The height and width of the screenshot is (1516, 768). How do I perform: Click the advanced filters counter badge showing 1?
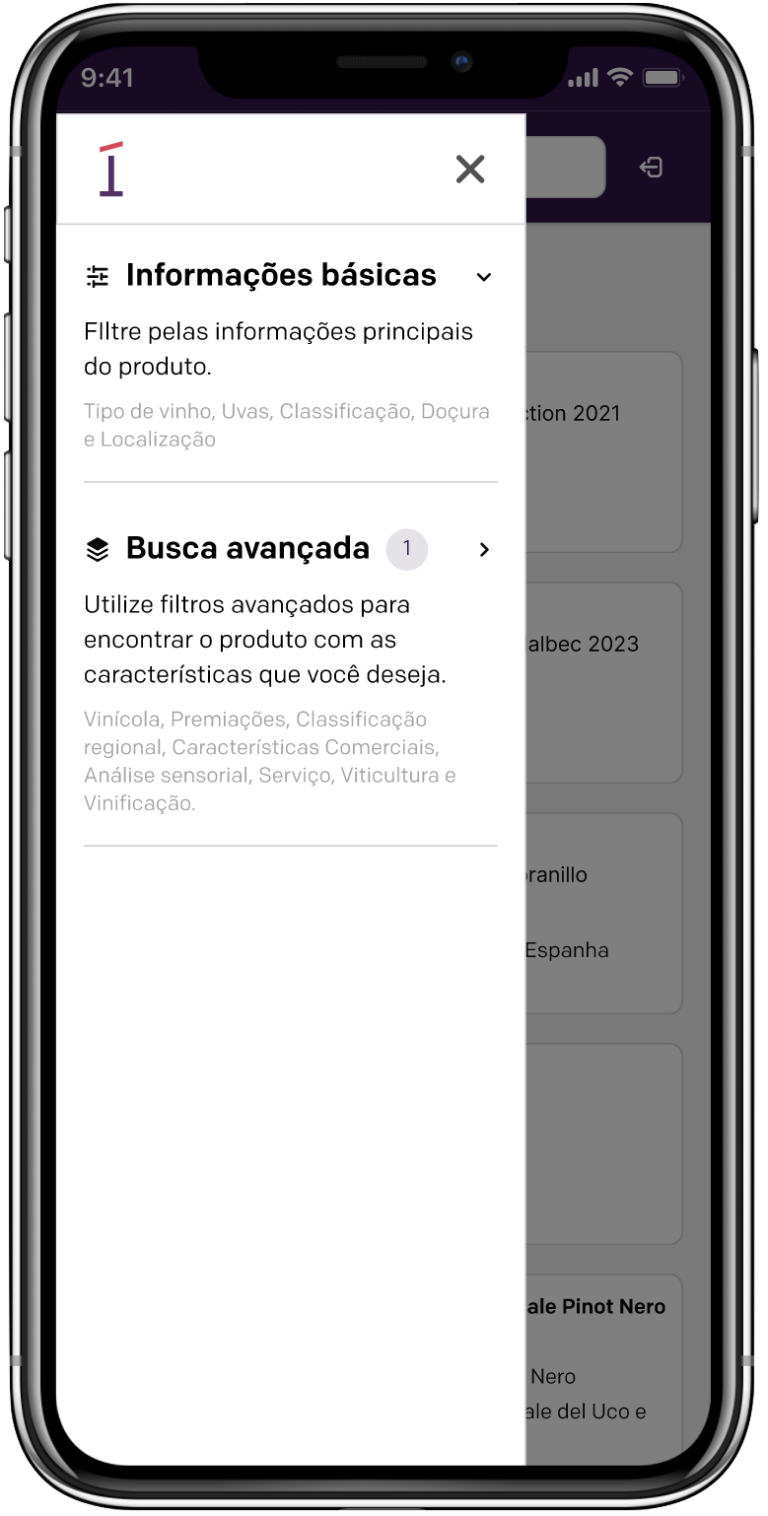pyautogui.click(x=406, y=548)
